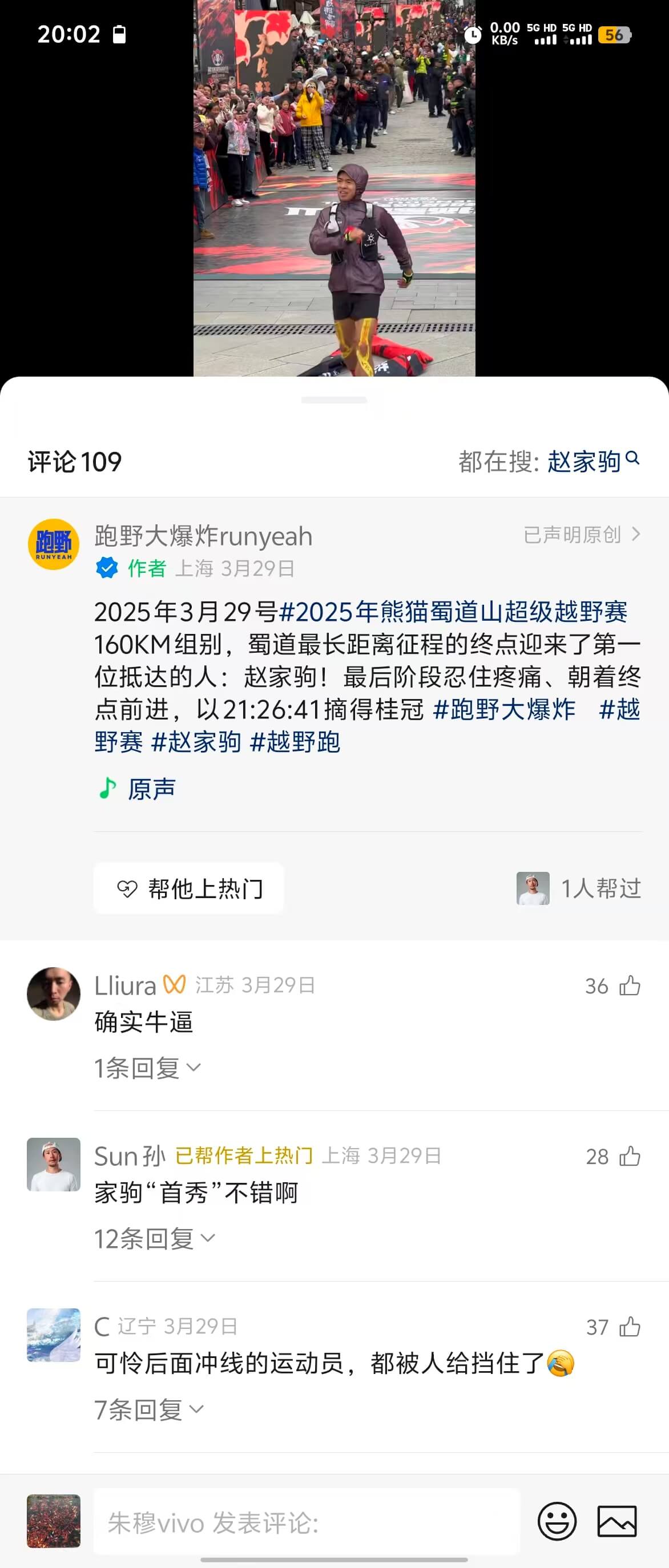The width and height of the screenshot is (669, 1568).
Task: Expand 1条回复 under Lliura's comment
Action: pyautogui.click(x=147, y=1068)
